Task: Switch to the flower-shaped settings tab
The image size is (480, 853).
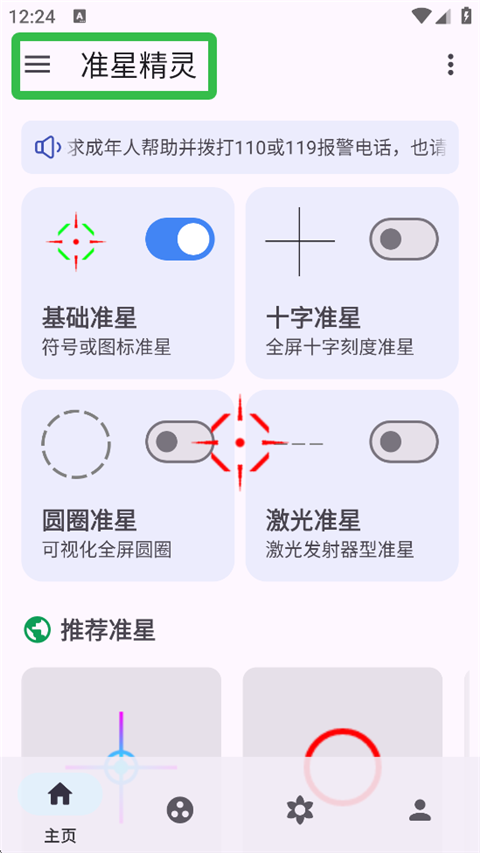Action: (x=300, y=810)
